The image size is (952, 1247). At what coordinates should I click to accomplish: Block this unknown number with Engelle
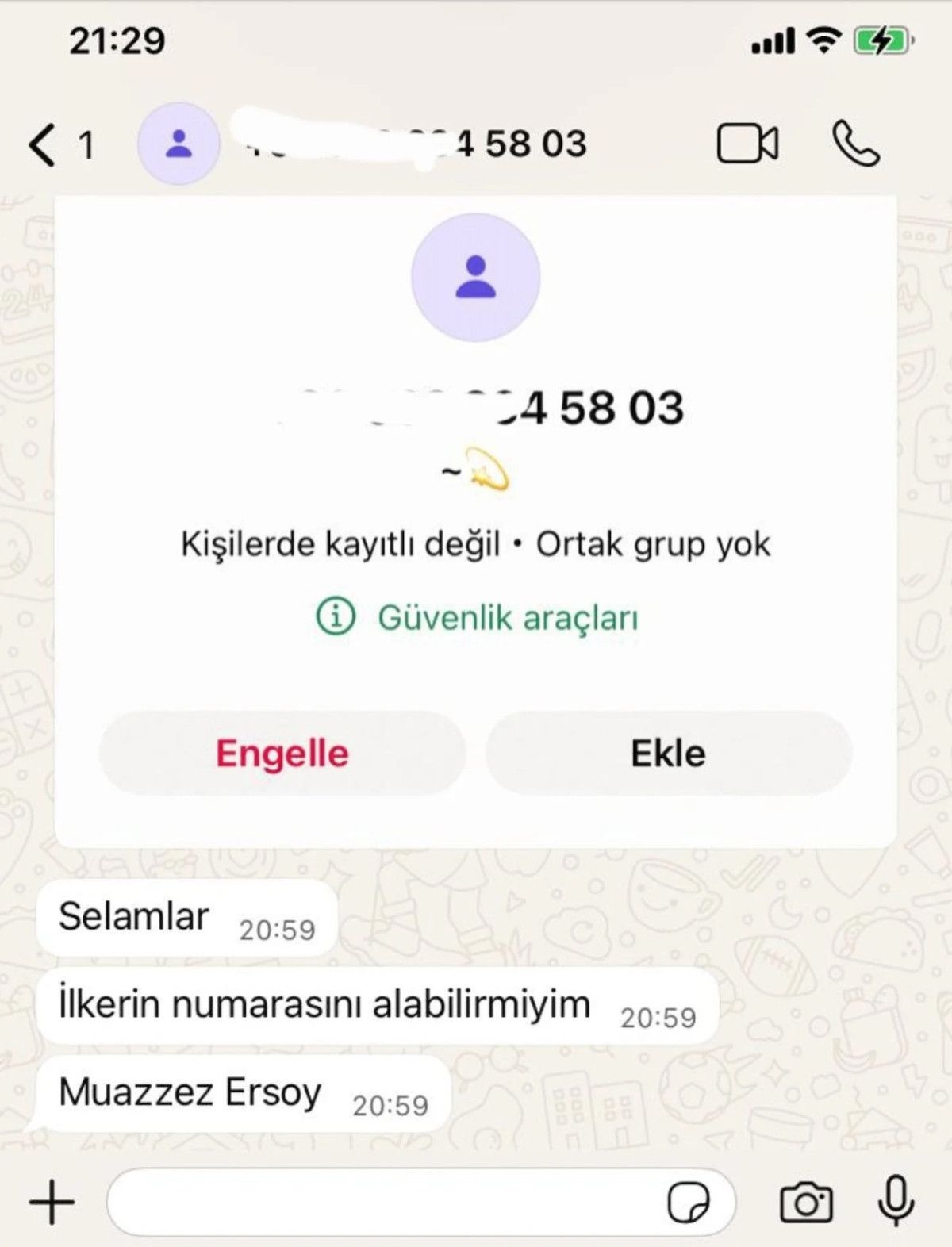click(x=282, y=753)
